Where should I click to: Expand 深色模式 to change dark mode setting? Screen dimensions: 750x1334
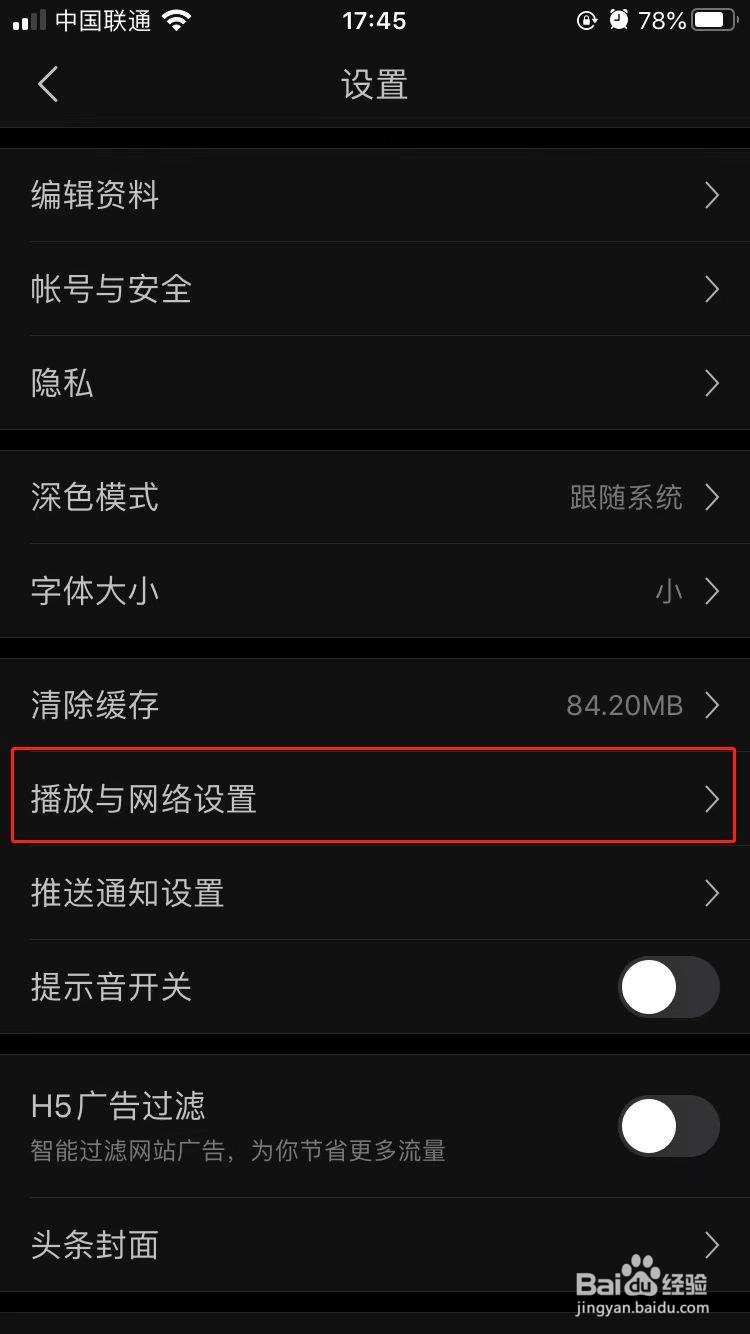375,498
